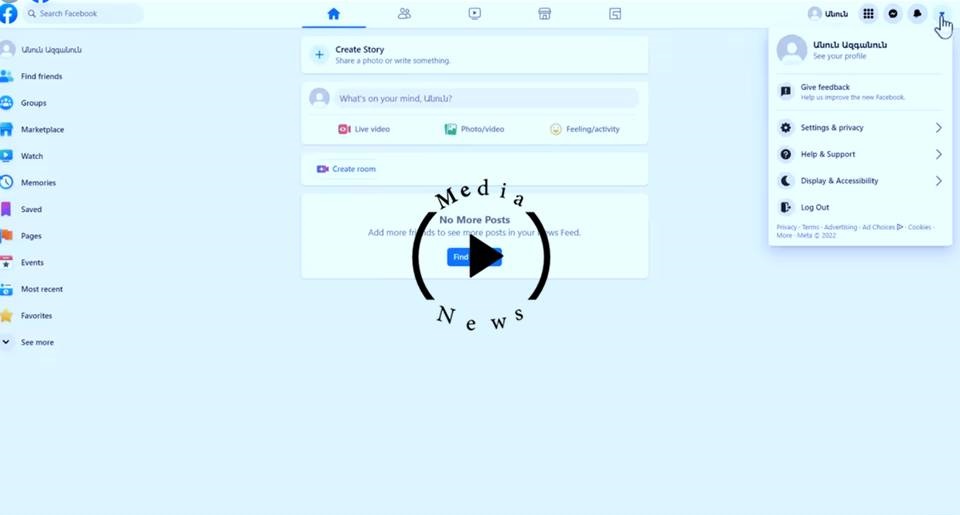The height and width of the screenshot is (515, 960).
Task: Open the Friends tab in top bar
Action: [404, 14]
